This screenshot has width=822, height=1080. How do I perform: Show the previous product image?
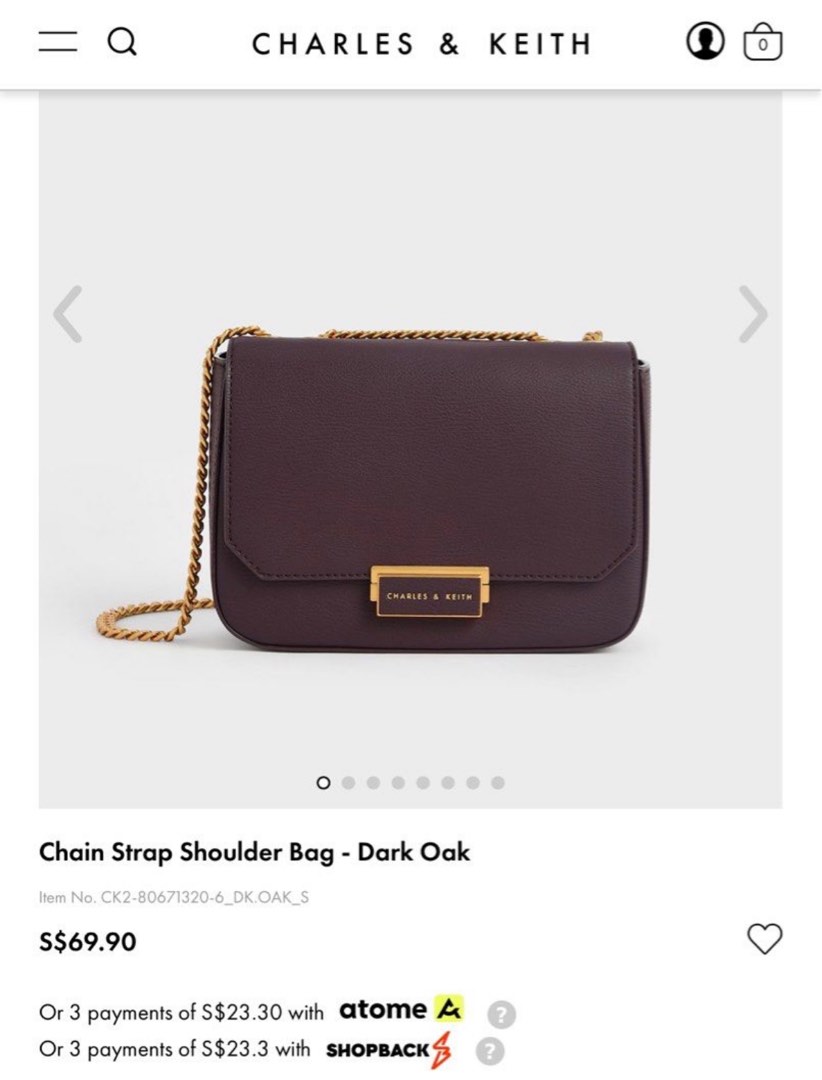(68, 314)
